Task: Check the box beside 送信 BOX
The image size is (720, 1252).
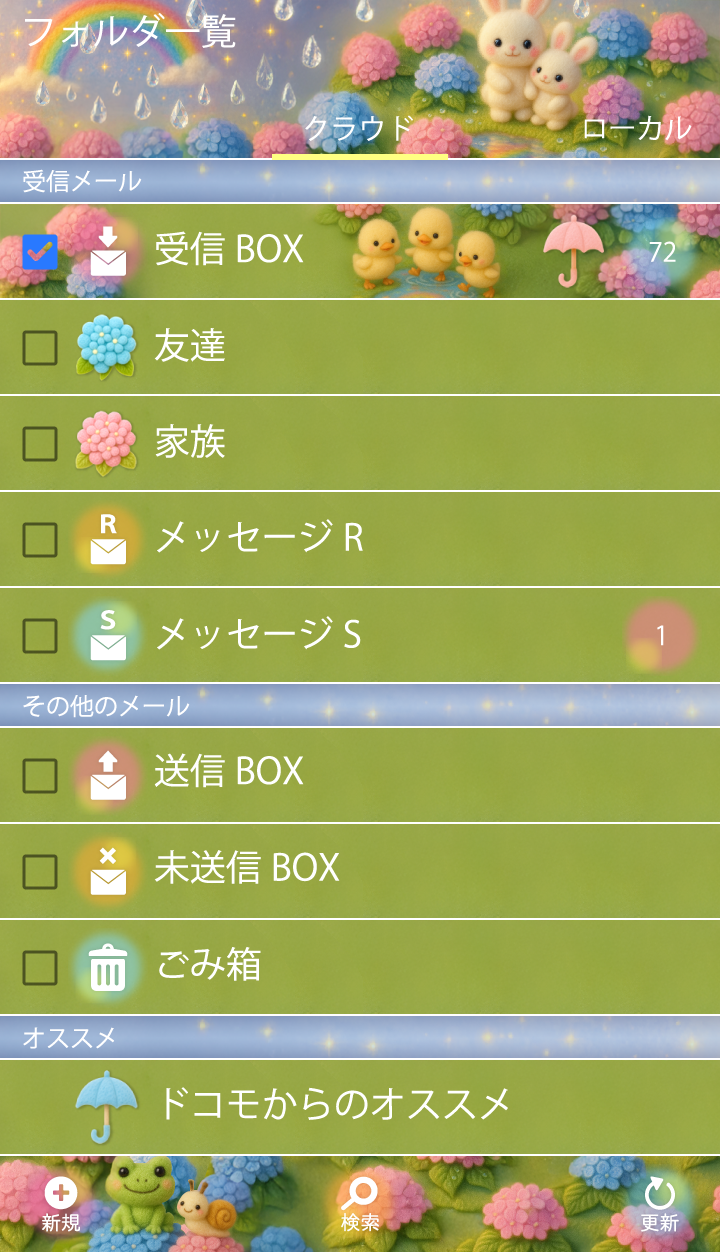Action: 40,775
